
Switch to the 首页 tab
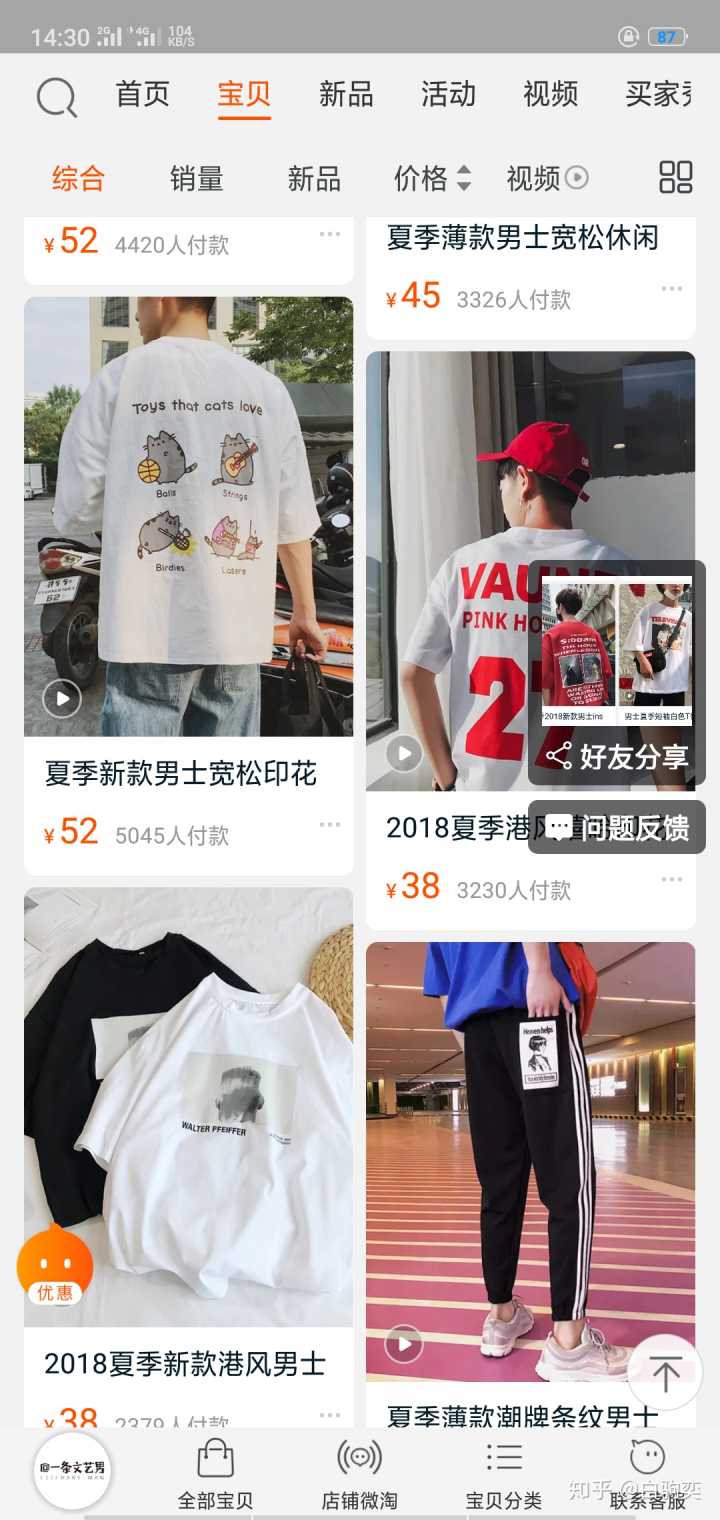click(x=143, y=94)
